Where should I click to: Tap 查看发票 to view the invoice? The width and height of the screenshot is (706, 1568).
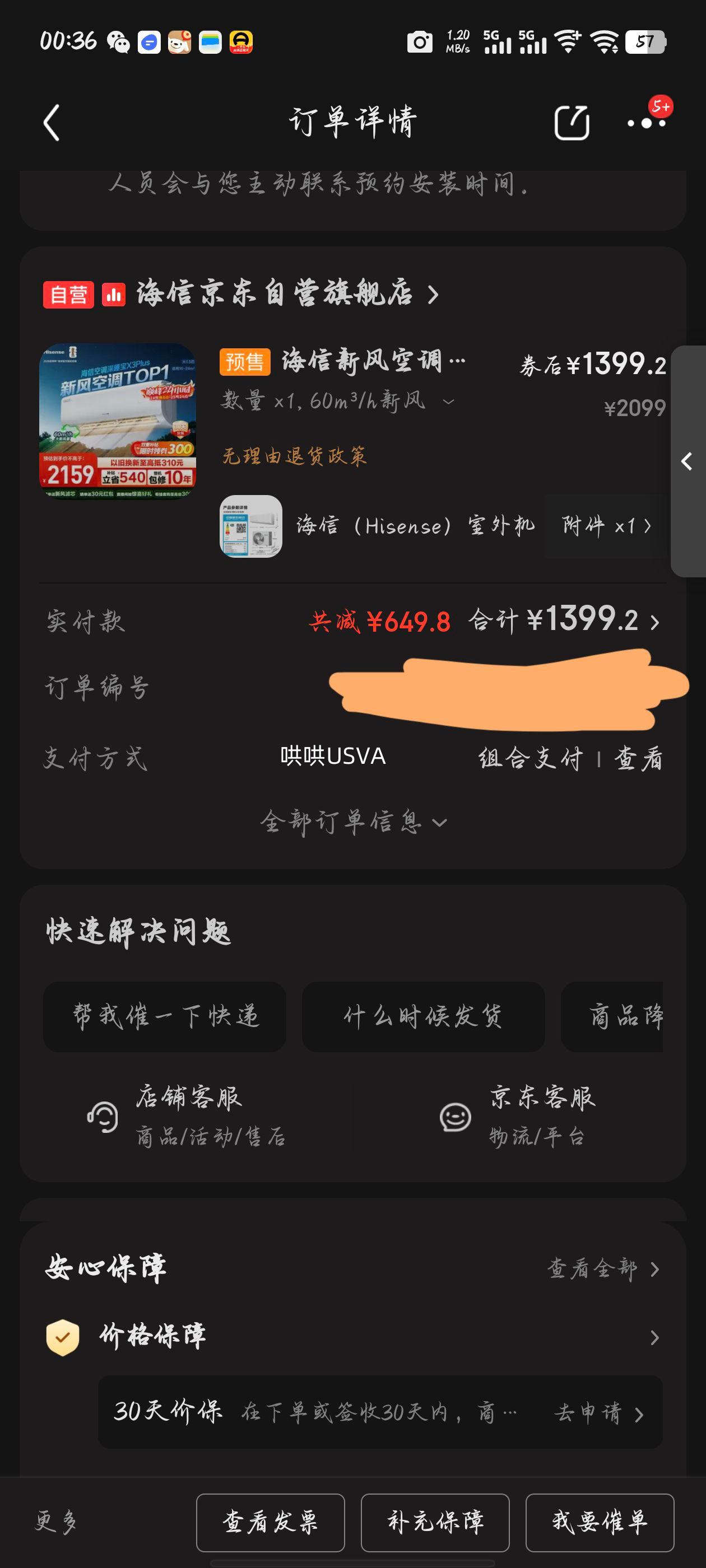point(271,1522)
